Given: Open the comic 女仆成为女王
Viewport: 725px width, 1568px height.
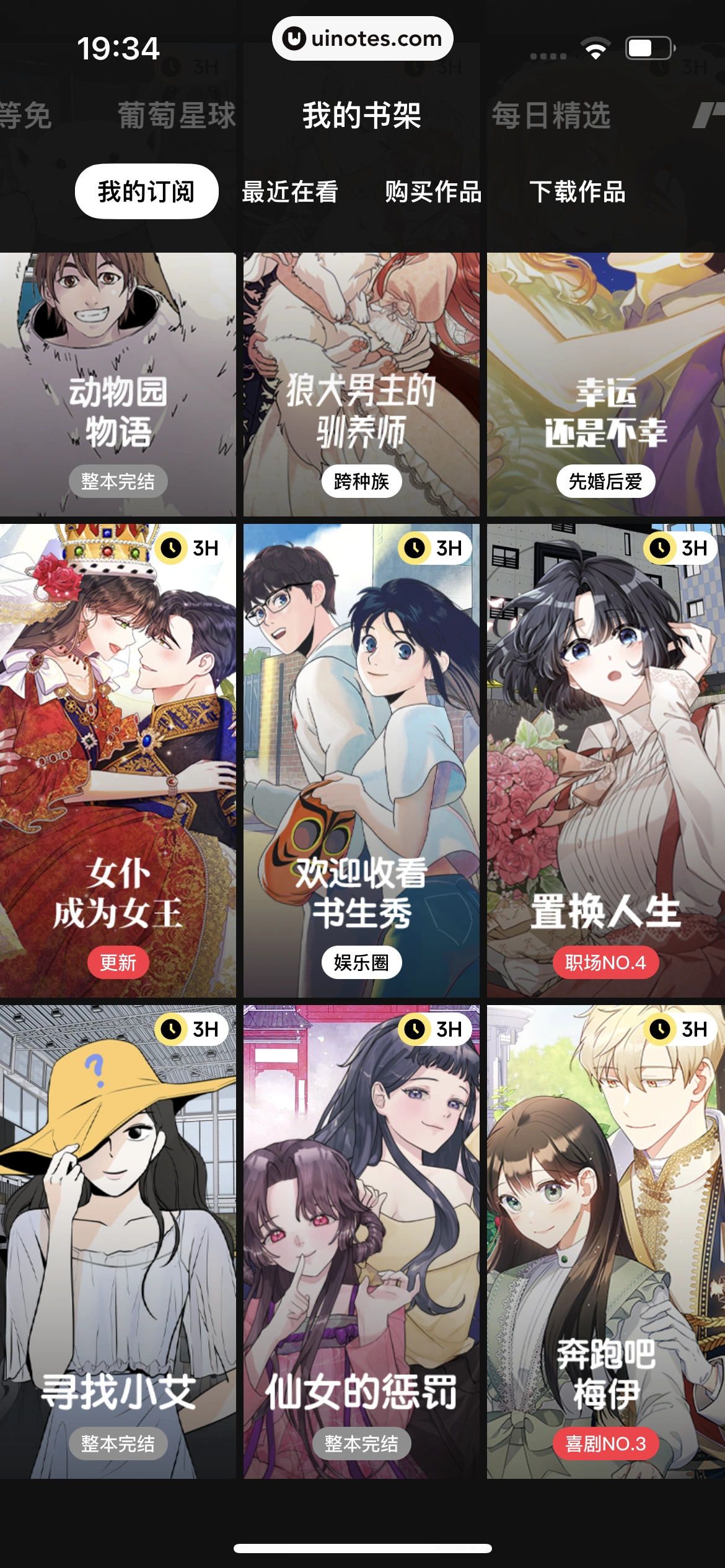Looking at the screenshot, I should [x=118, y=760].
